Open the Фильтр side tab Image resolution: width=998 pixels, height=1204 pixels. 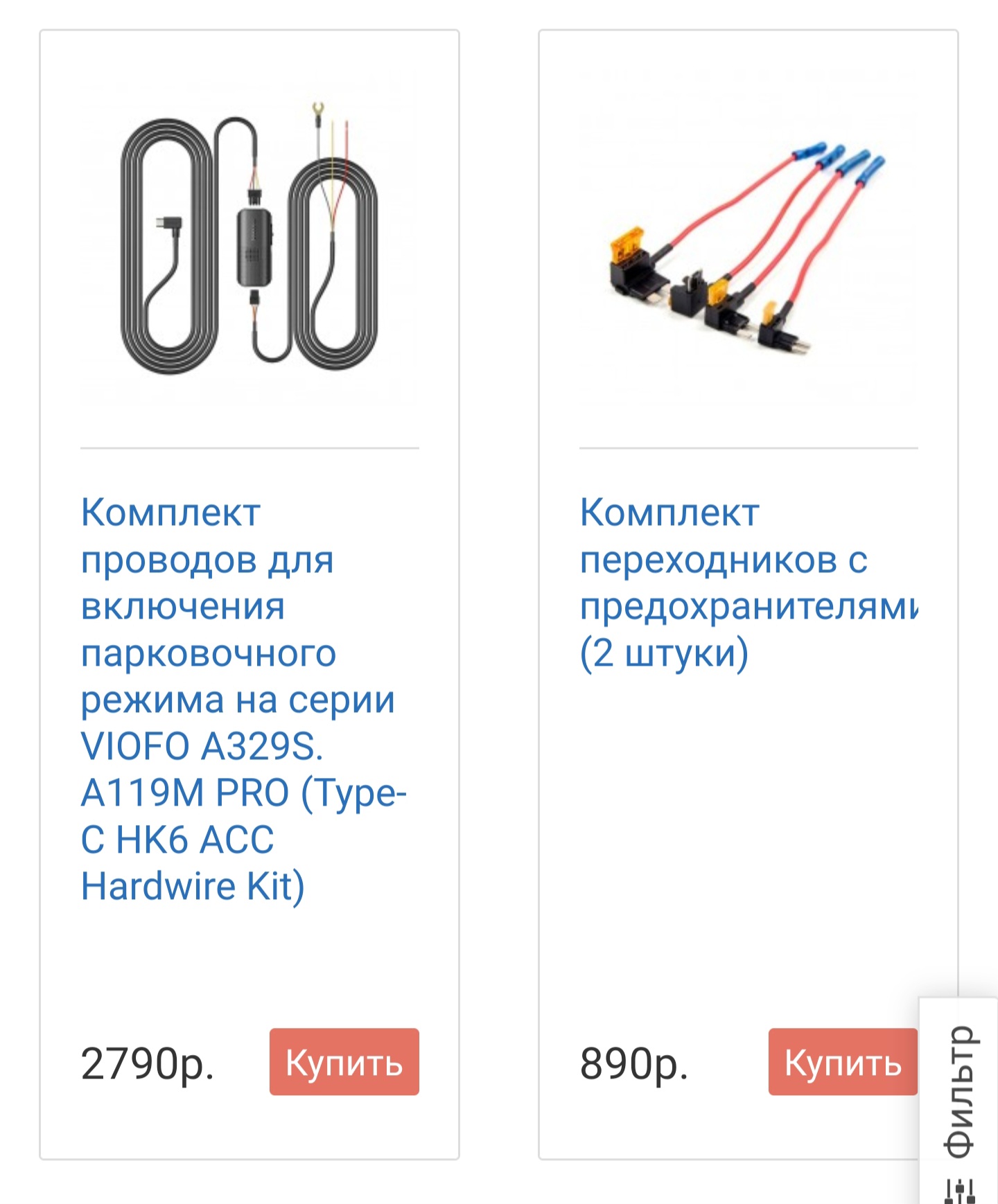point(959,1101)
